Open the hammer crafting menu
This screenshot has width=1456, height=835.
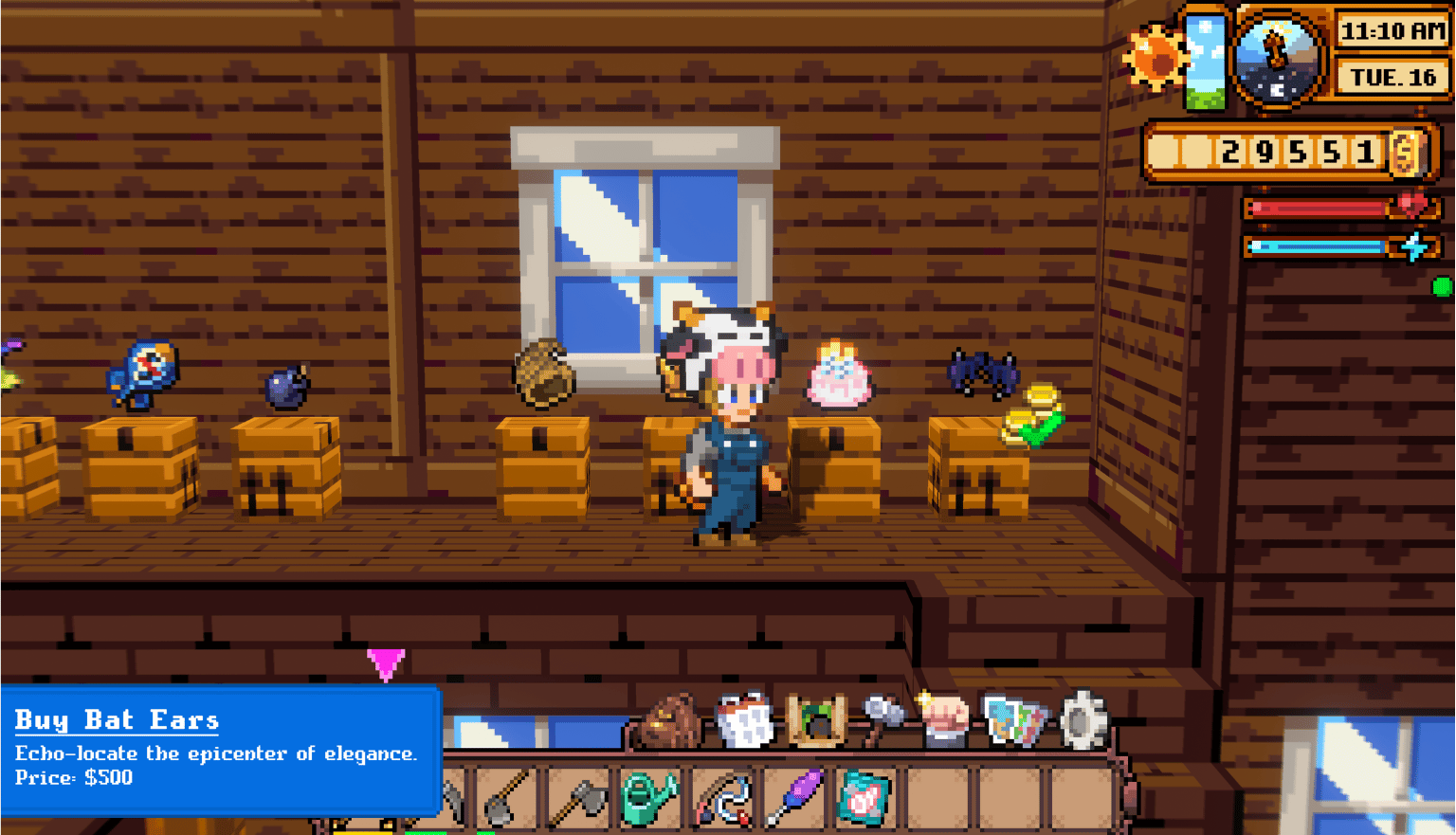point(883,720)
